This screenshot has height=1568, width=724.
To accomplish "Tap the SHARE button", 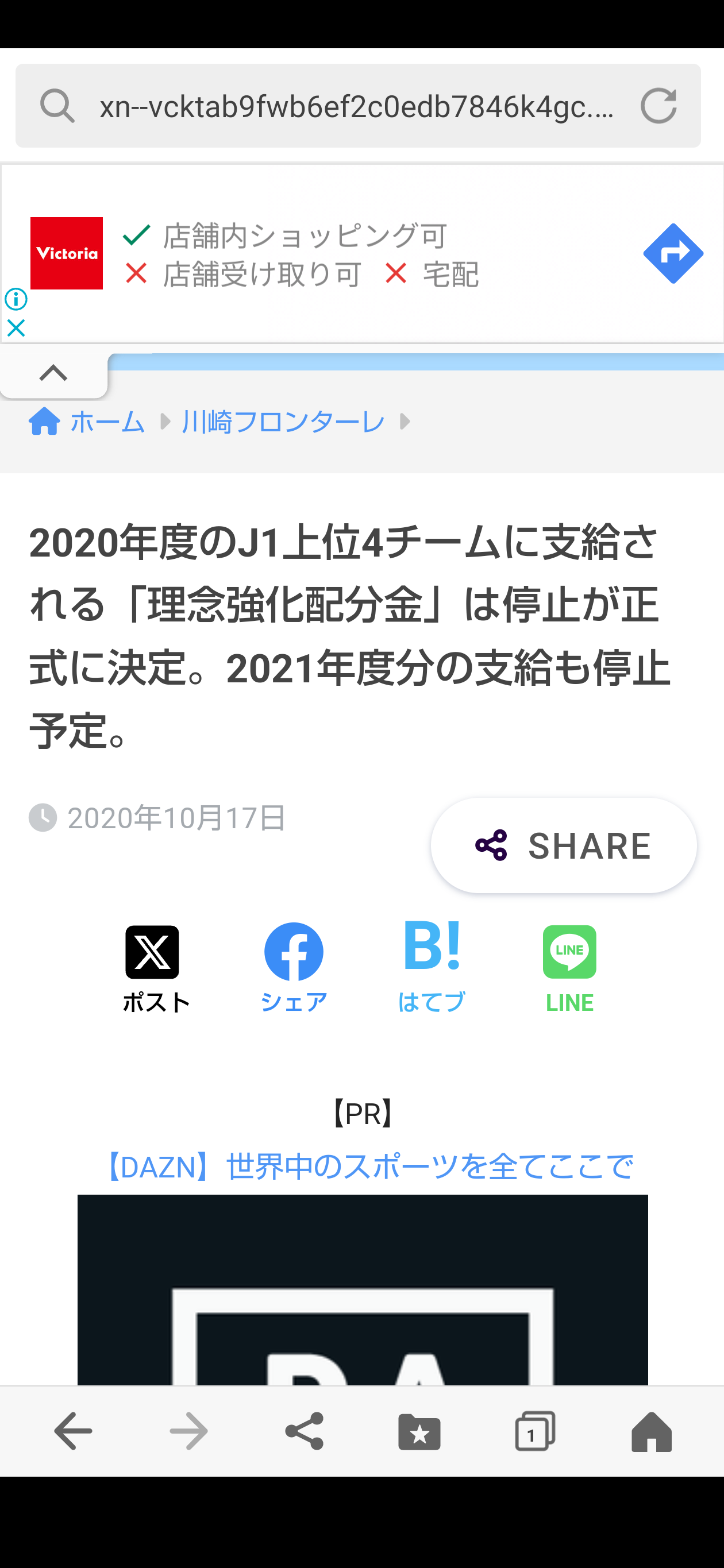I will tap(564, 845).
